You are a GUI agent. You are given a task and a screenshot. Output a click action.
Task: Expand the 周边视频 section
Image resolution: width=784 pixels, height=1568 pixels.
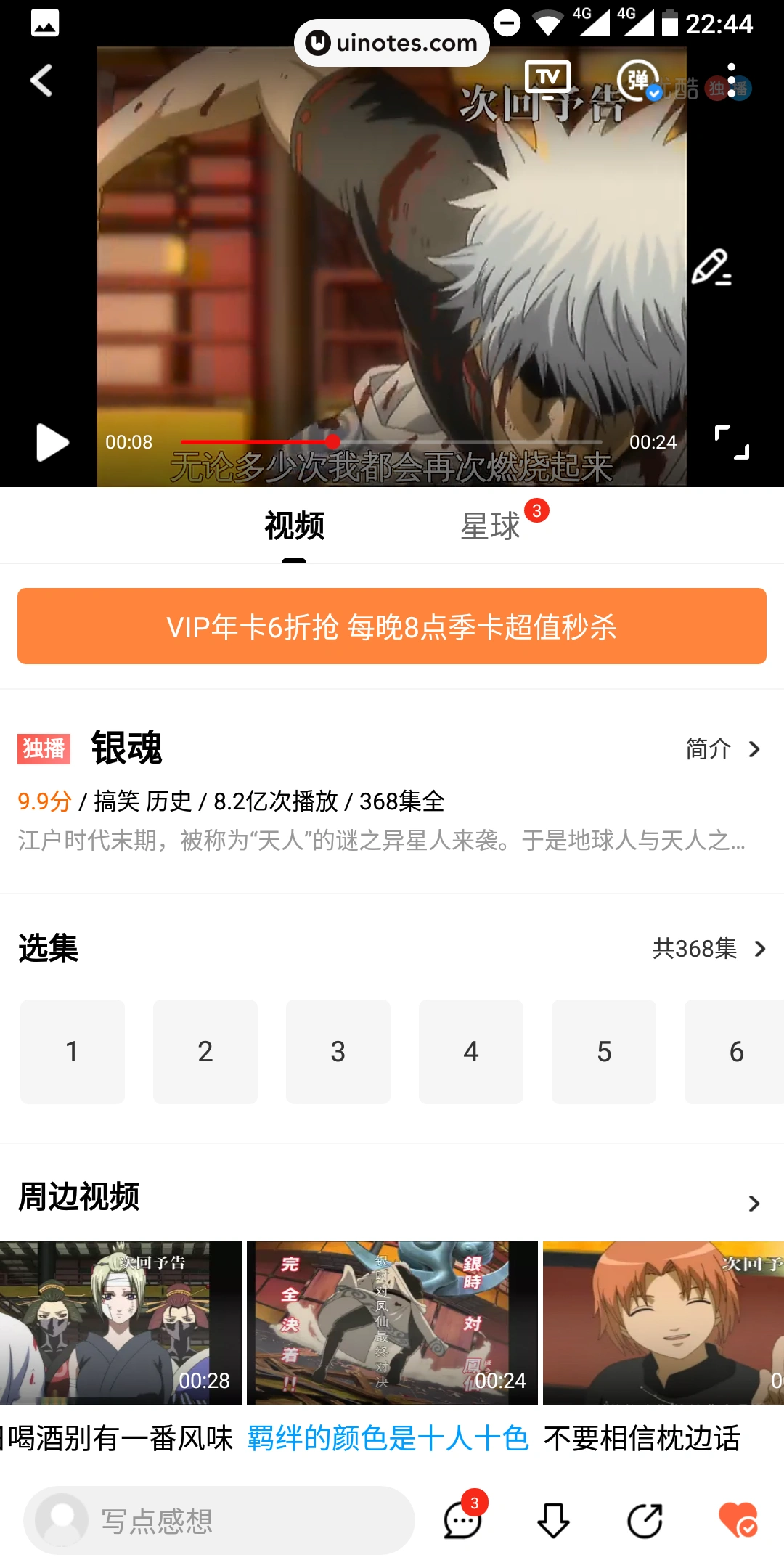click(x=754, y=1203)
